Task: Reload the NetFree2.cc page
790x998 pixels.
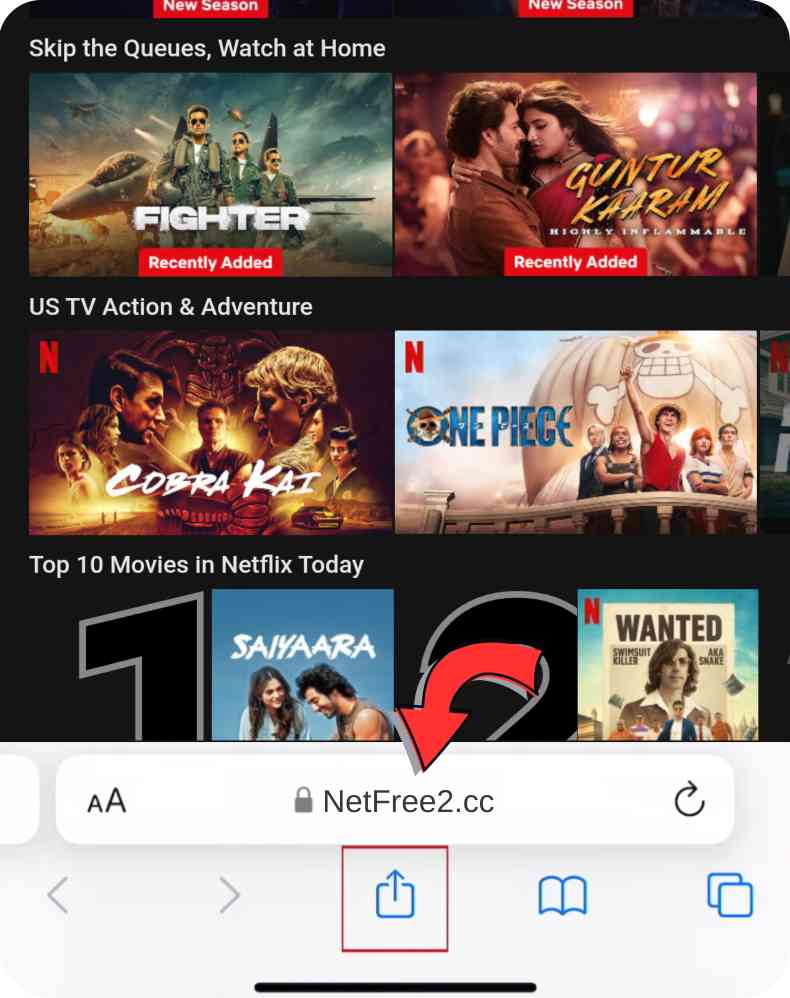Action: (689, 801)
